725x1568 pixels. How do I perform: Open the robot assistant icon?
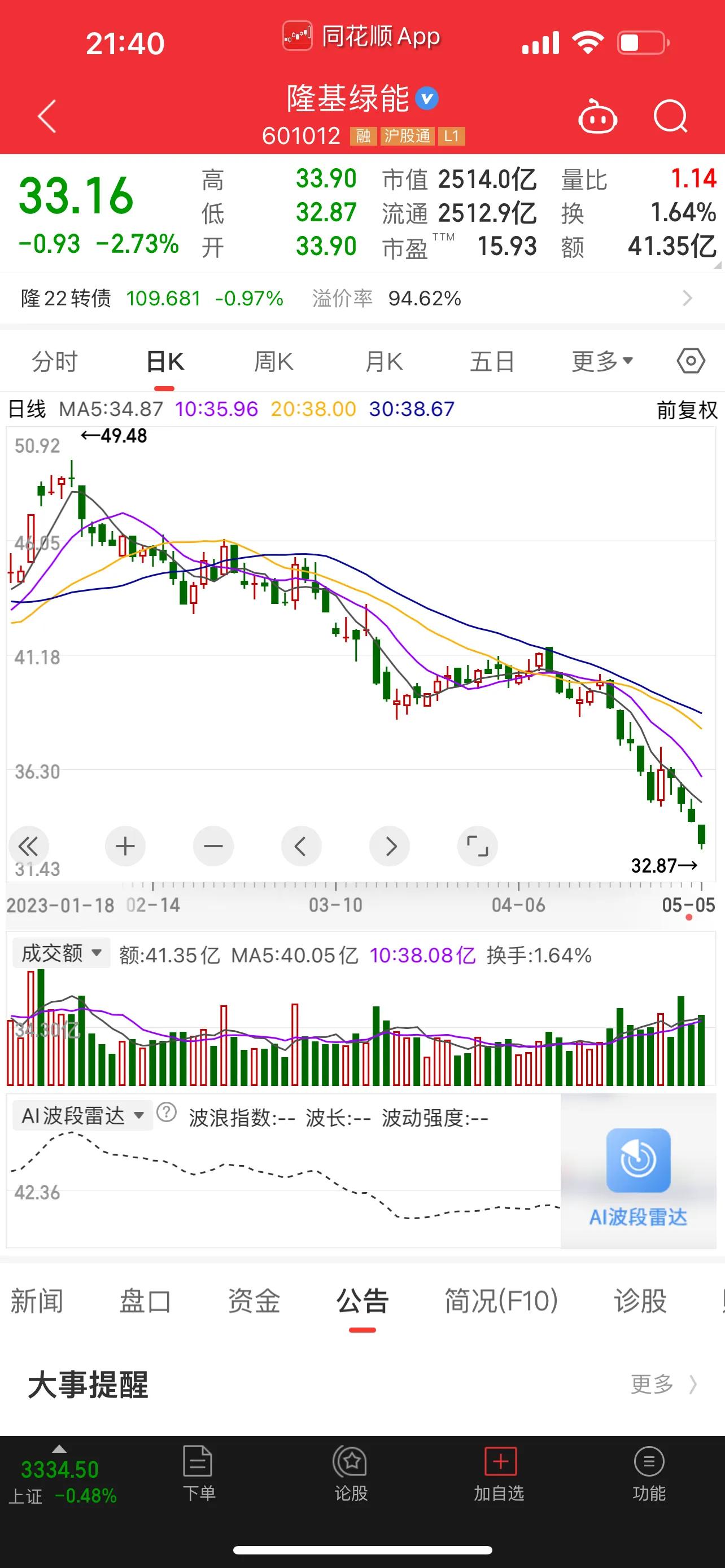pyautogui.click(x=597, y=116)
